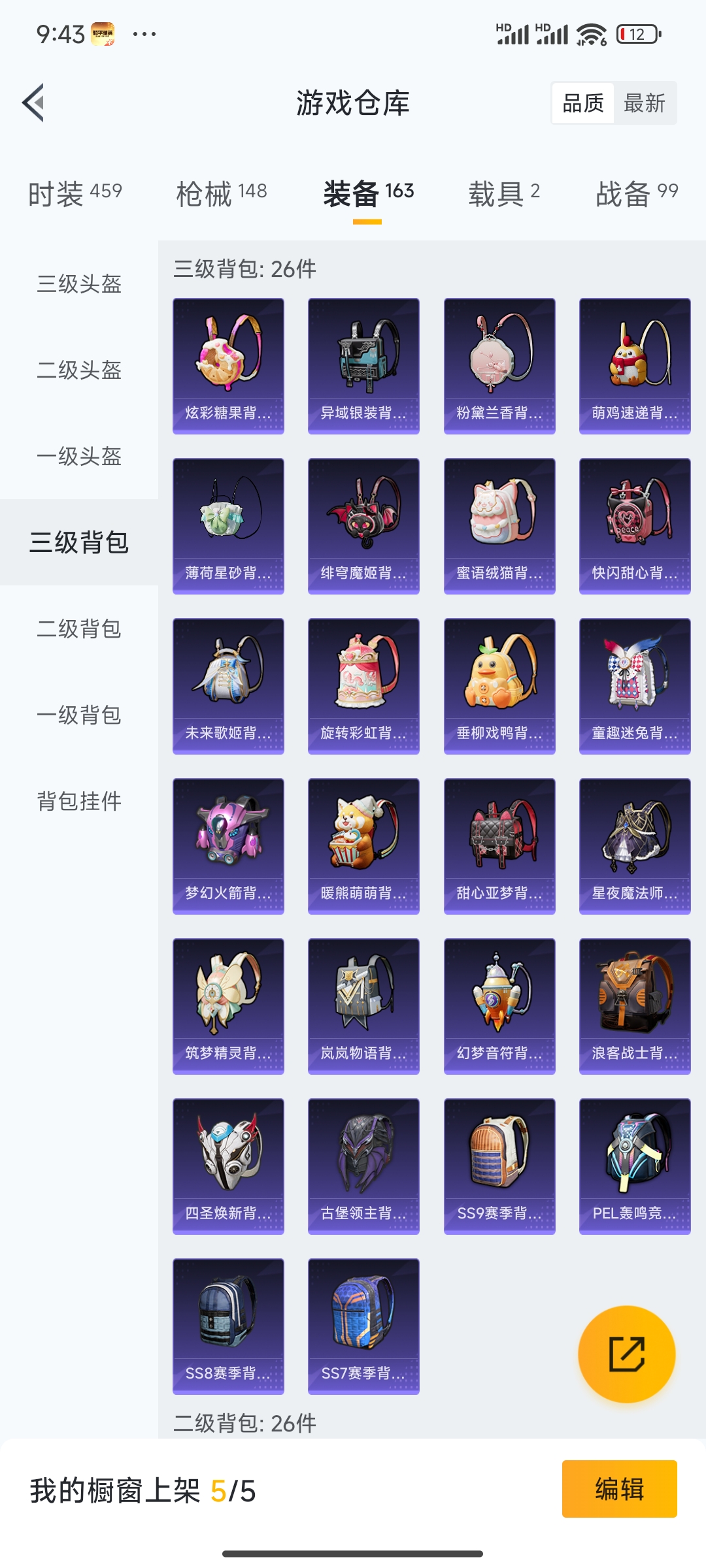Viewport: 706px width, 1568px height.
Task: Select the 三级头盔 category filter
Action: point(78,284)
